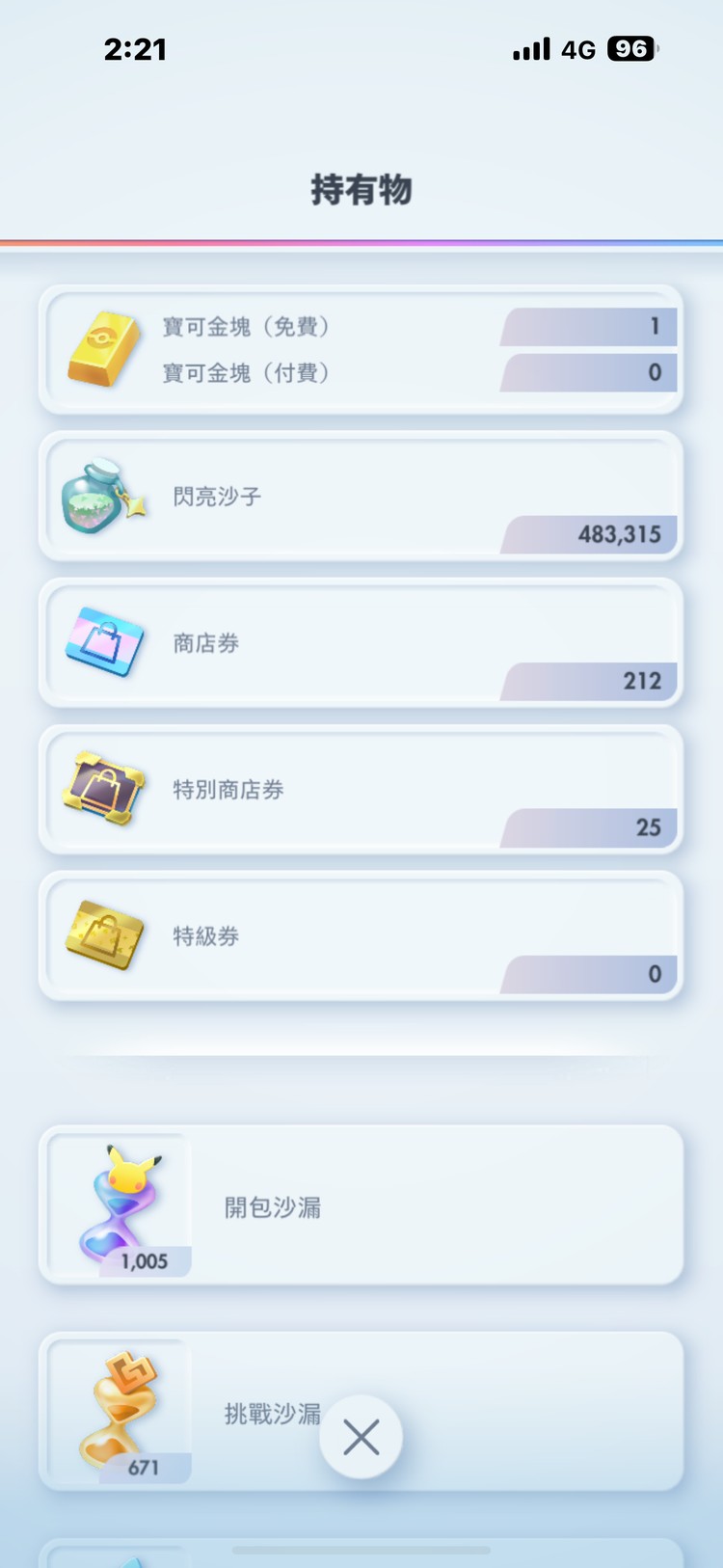
Task: Tap the 持有物 title header
Action: tap(361, 190)
